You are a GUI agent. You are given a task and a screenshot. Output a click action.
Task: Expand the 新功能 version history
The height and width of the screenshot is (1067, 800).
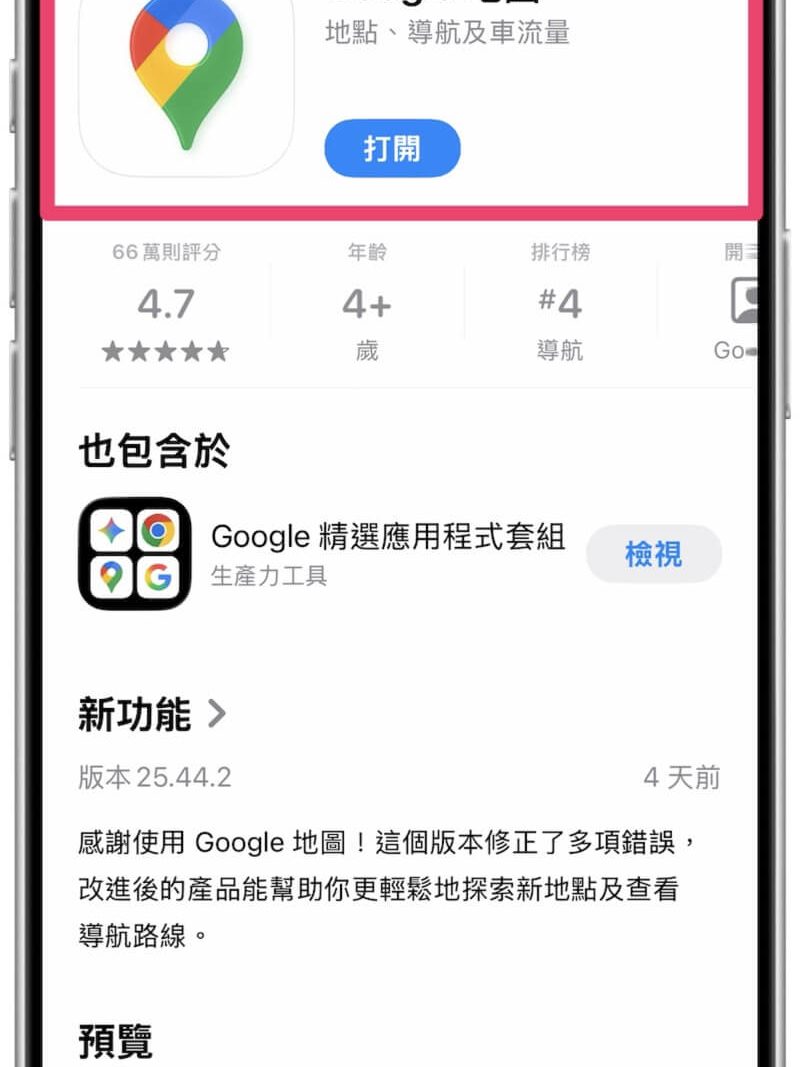point(153,715)
